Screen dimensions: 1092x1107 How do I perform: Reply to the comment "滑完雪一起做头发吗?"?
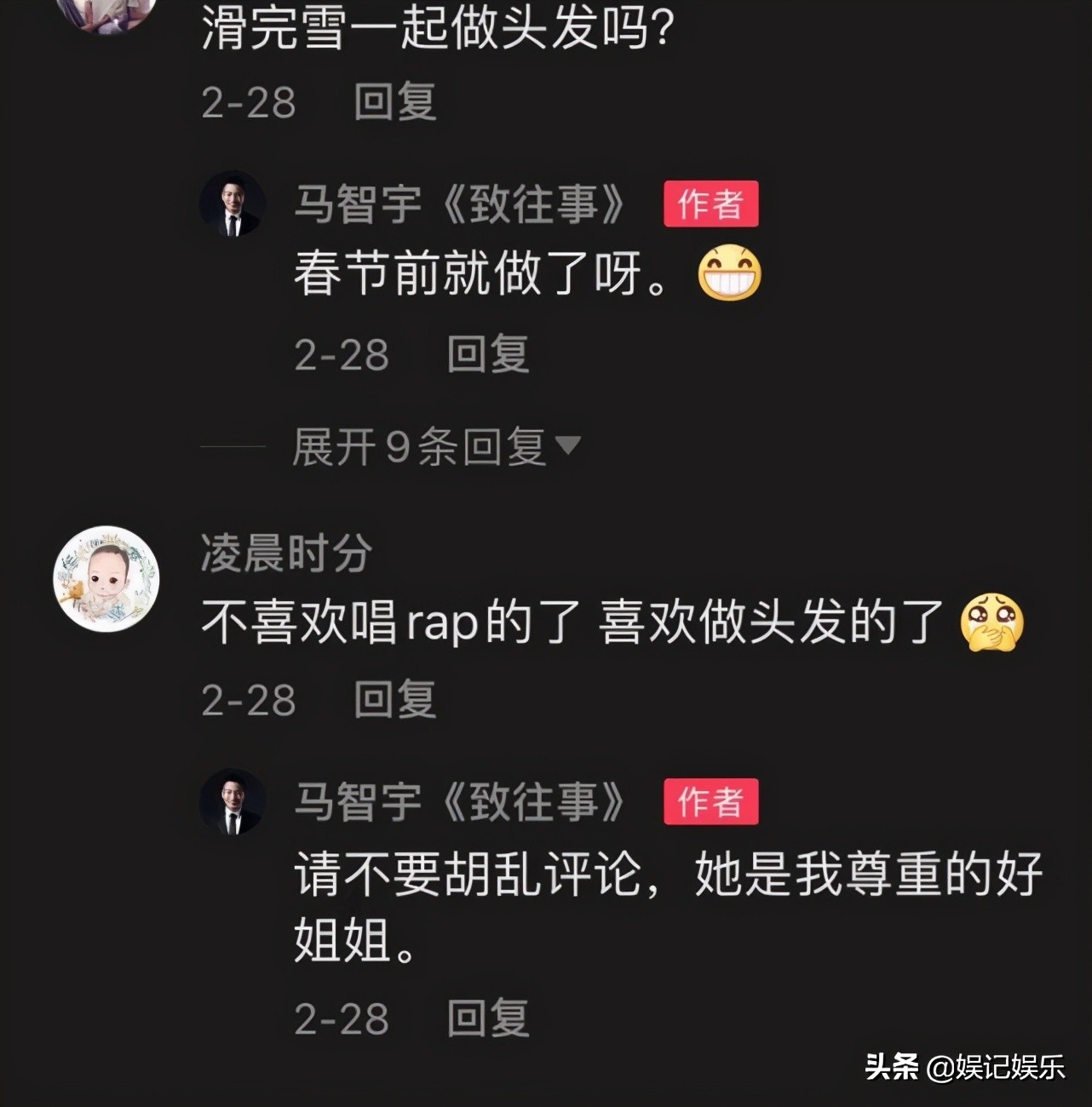(x=394, y=102)
